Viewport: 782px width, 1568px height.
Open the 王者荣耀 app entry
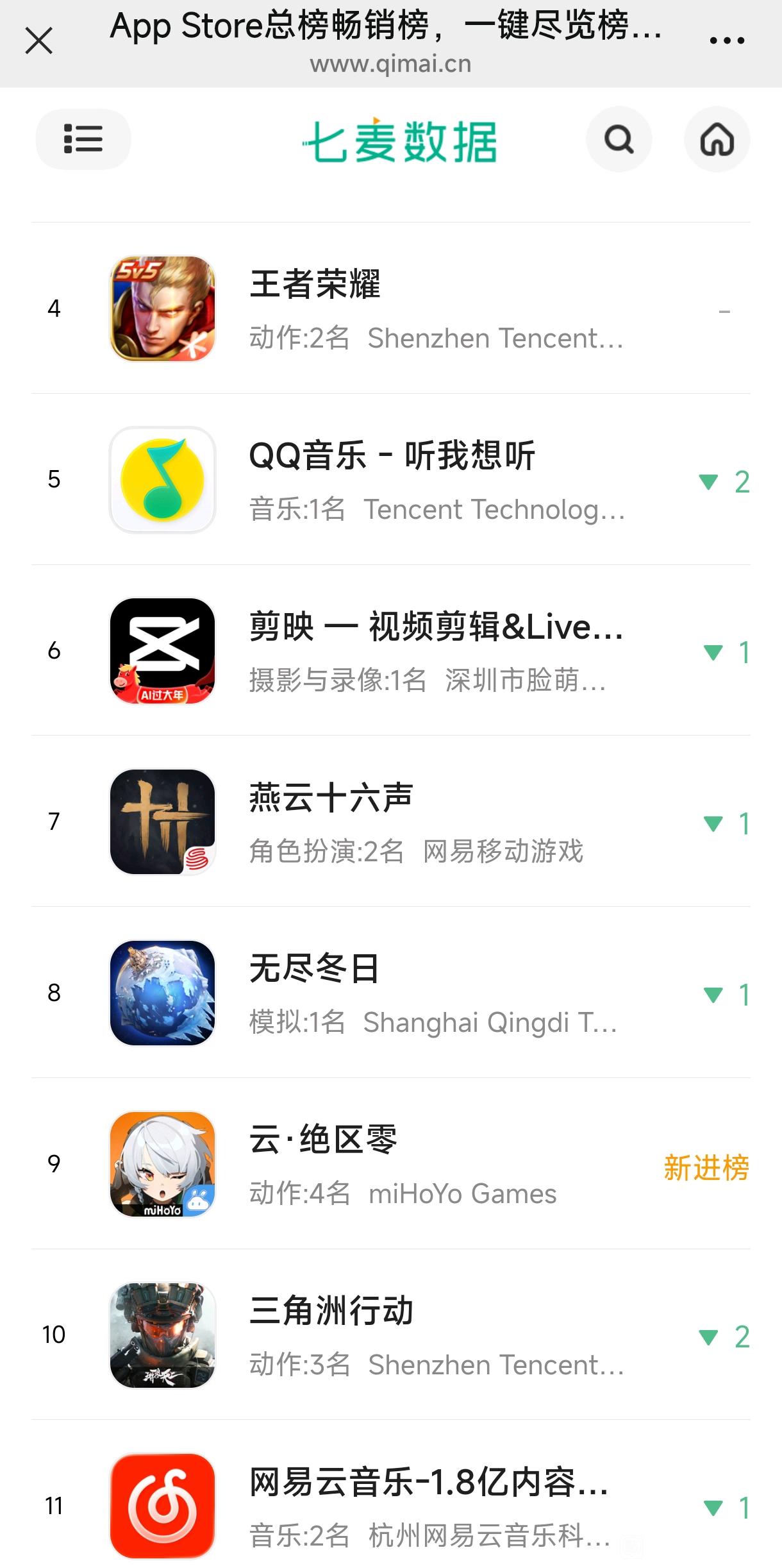390,308
